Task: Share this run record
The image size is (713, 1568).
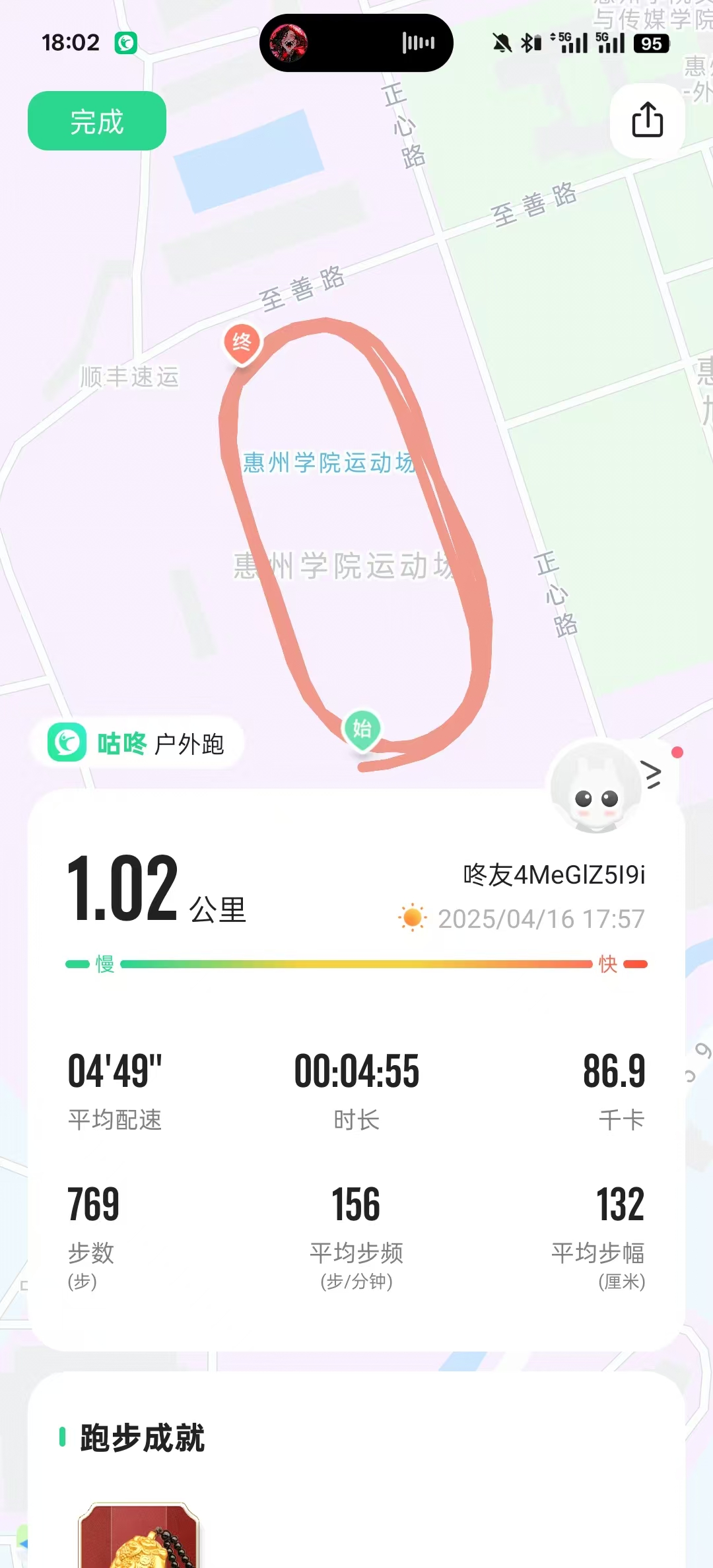Action: (647, 120)
